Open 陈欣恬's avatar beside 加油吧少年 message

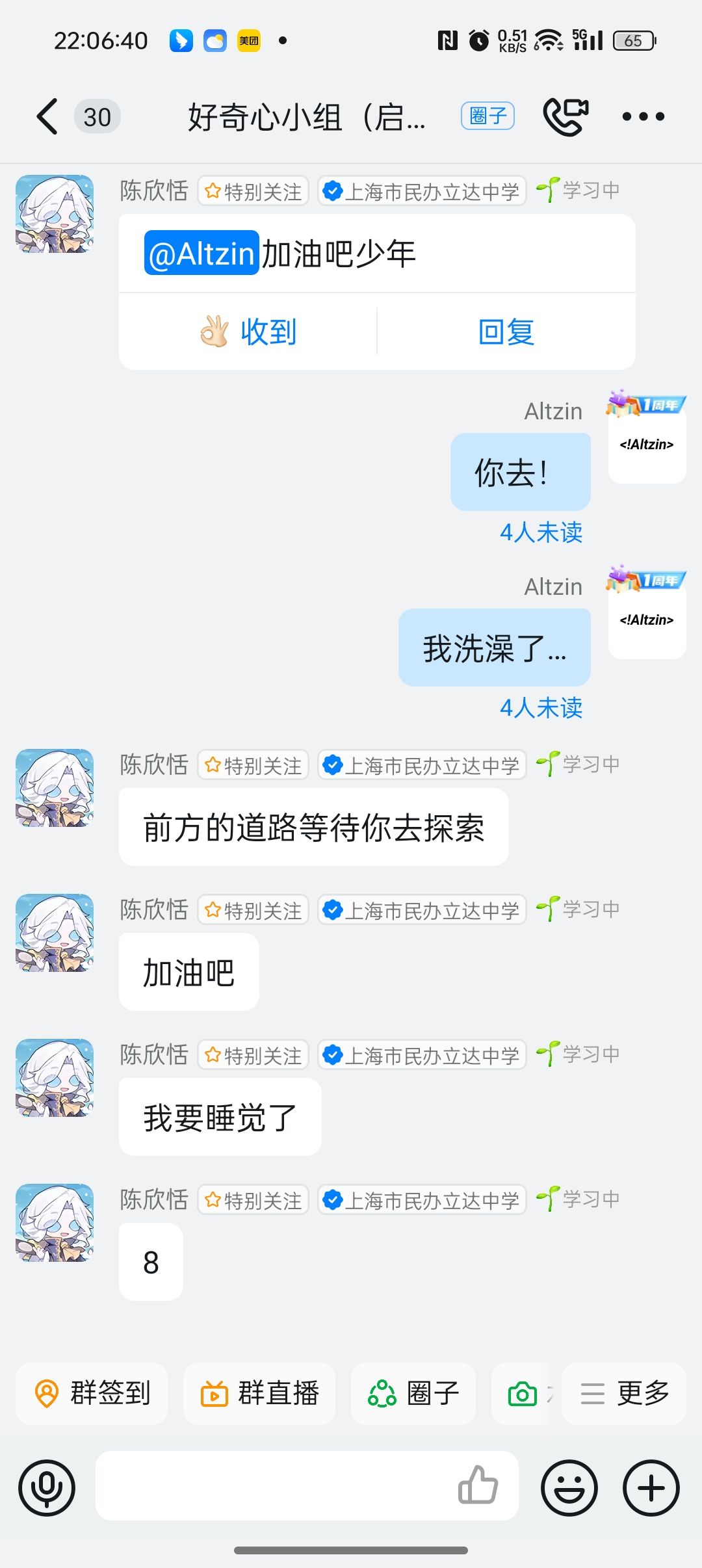(x=55, y=214)
